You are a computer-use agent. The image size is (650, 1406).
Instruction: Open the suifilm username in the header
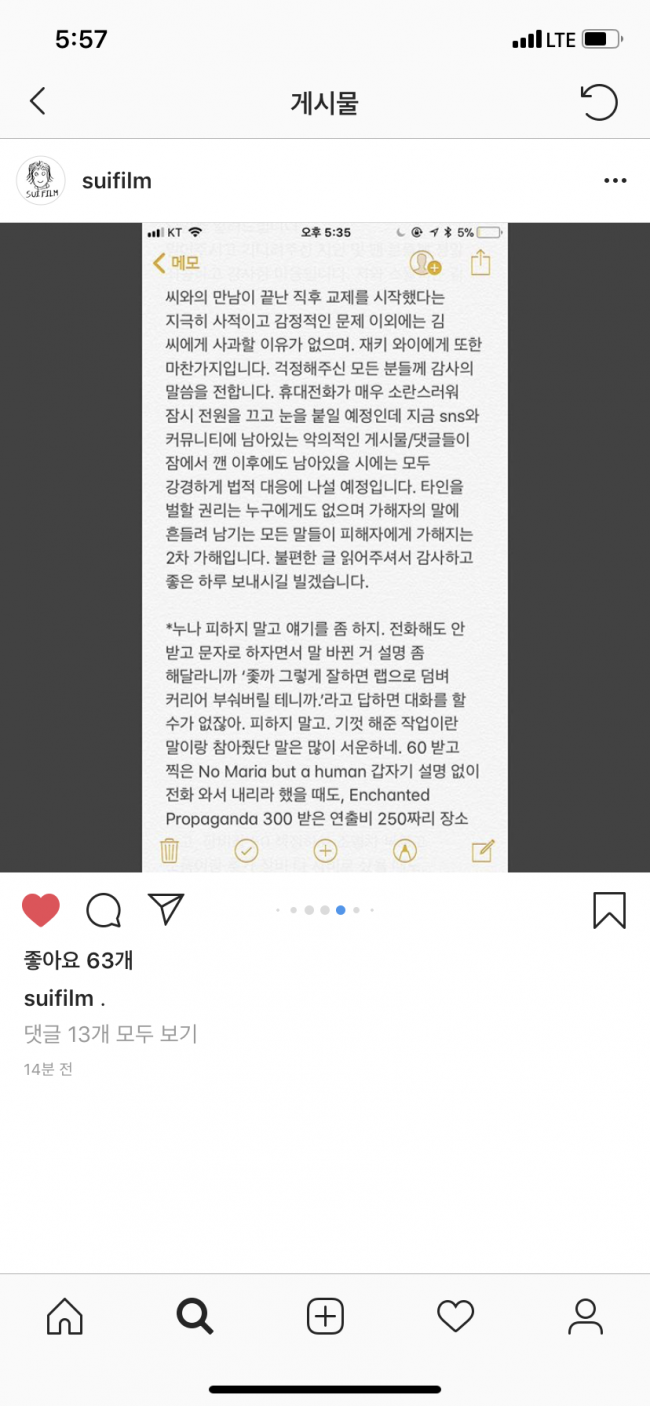tap(116, 181)
